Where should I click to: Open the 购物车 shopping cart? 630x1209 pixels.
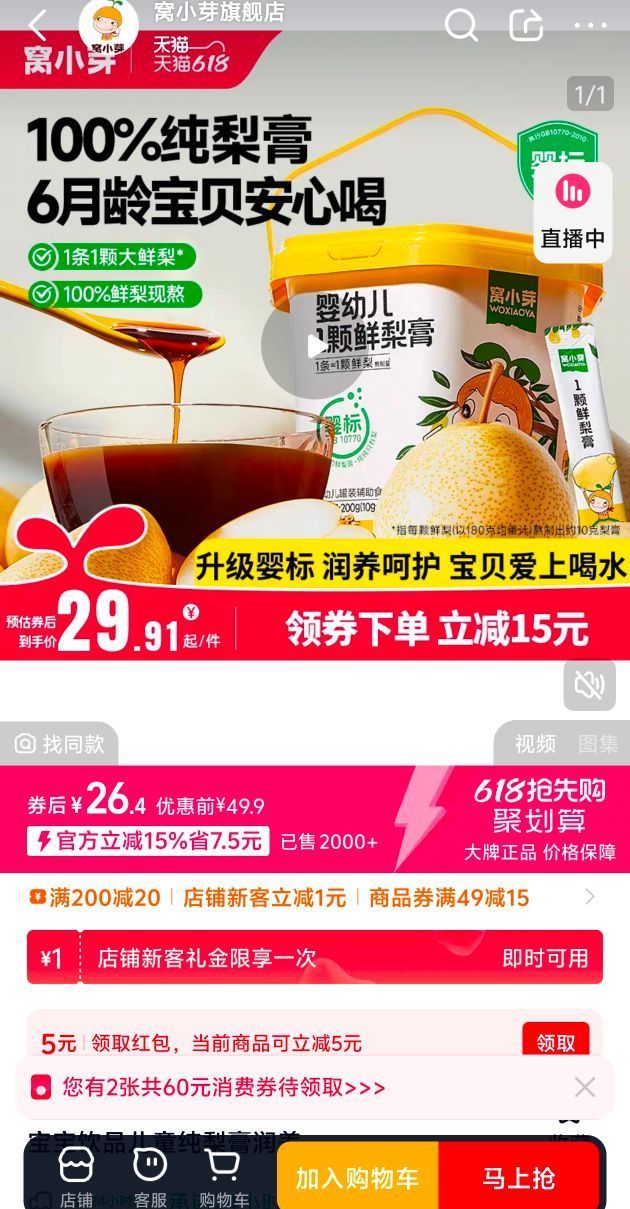222,1177
